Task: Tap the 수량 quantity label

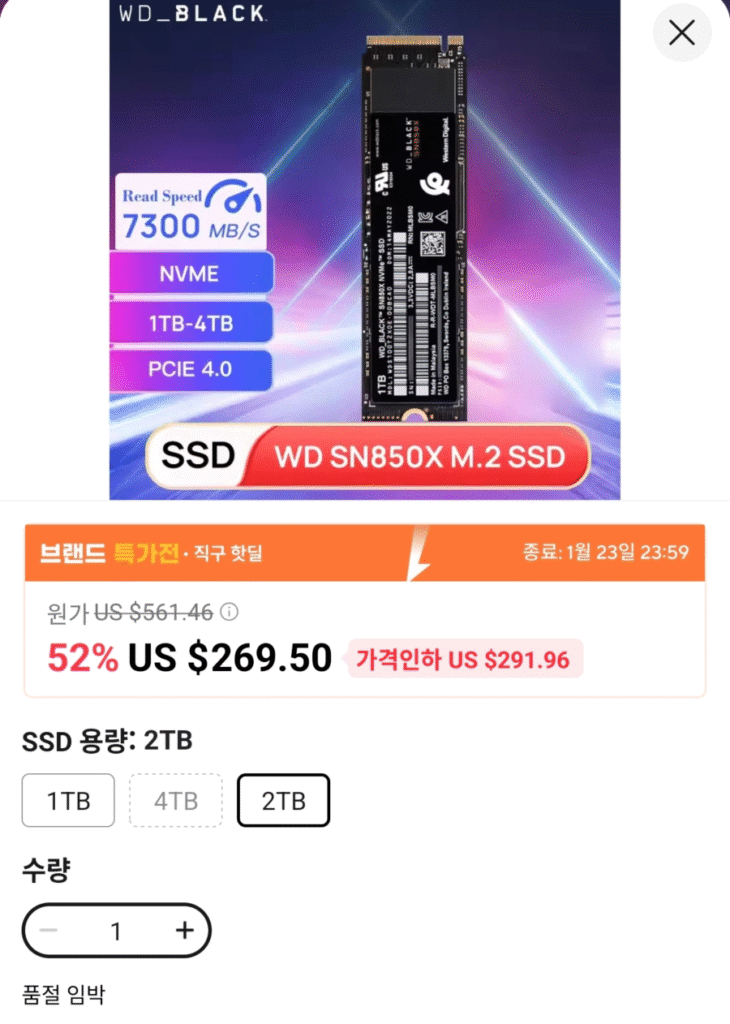Action: [46, 872]
